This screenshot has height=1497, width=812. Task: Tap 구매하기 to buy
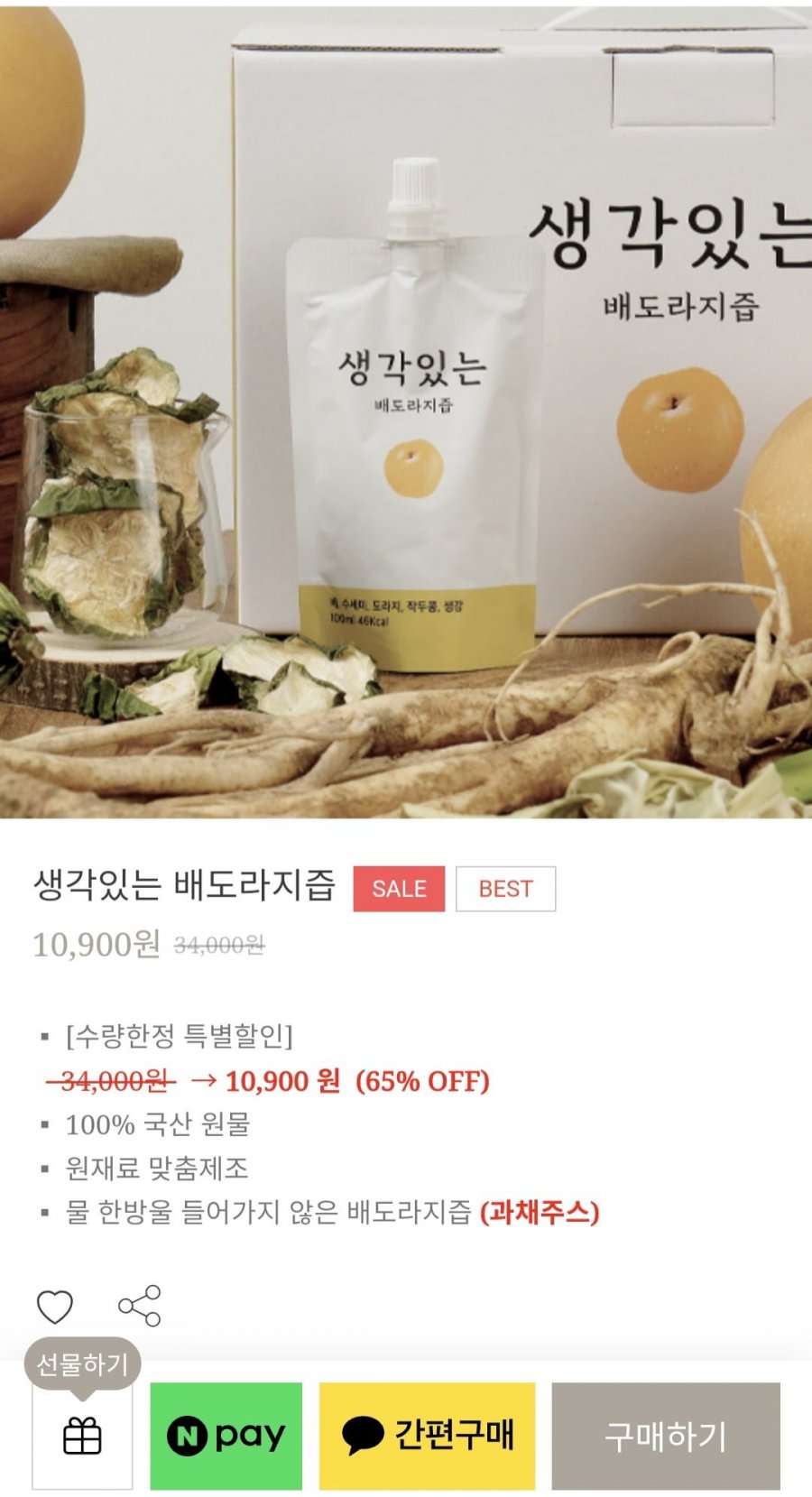coord(666,1436)
